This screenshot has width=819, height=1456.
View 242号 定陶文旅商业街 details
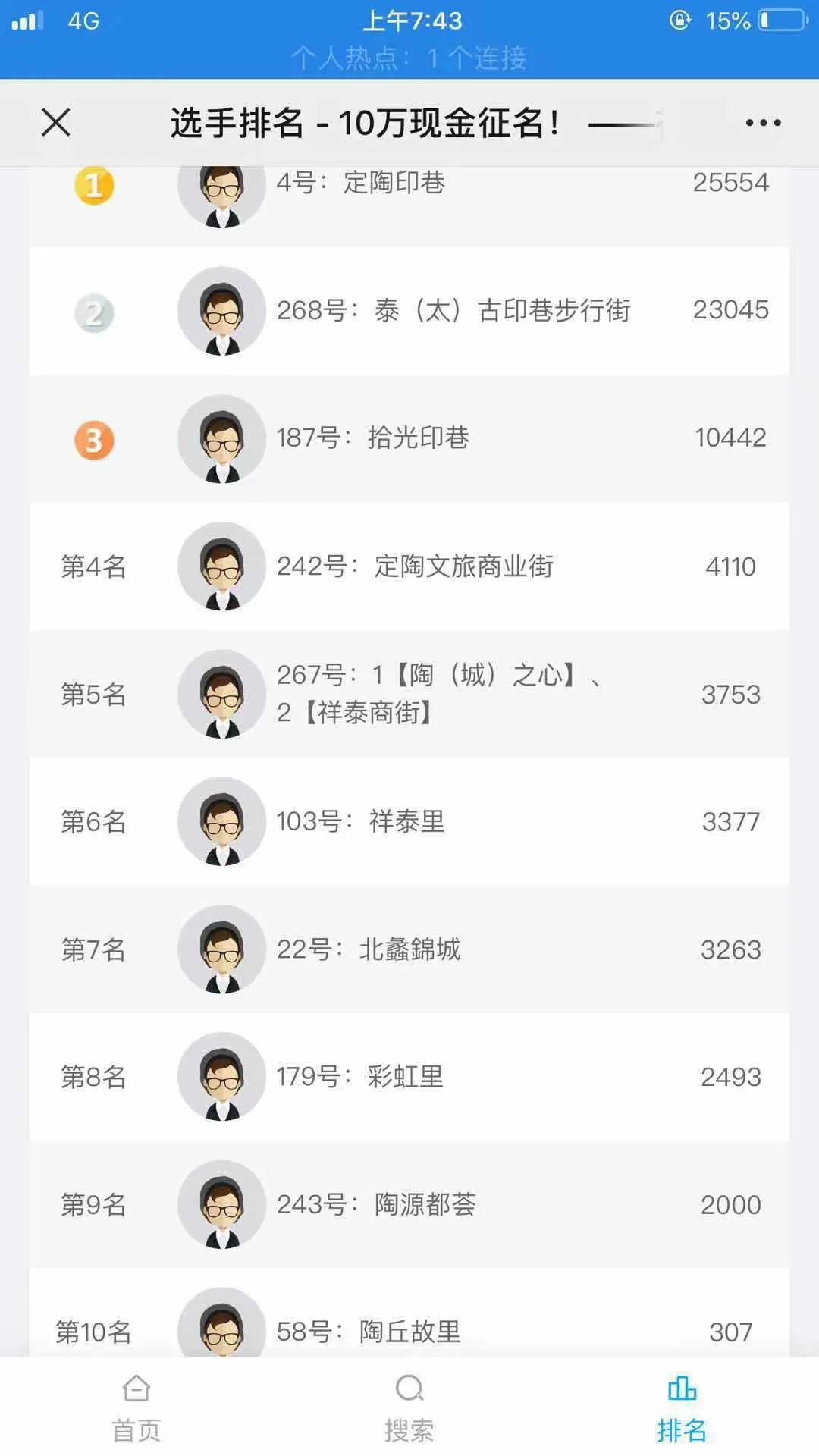[x=409, y=566]
